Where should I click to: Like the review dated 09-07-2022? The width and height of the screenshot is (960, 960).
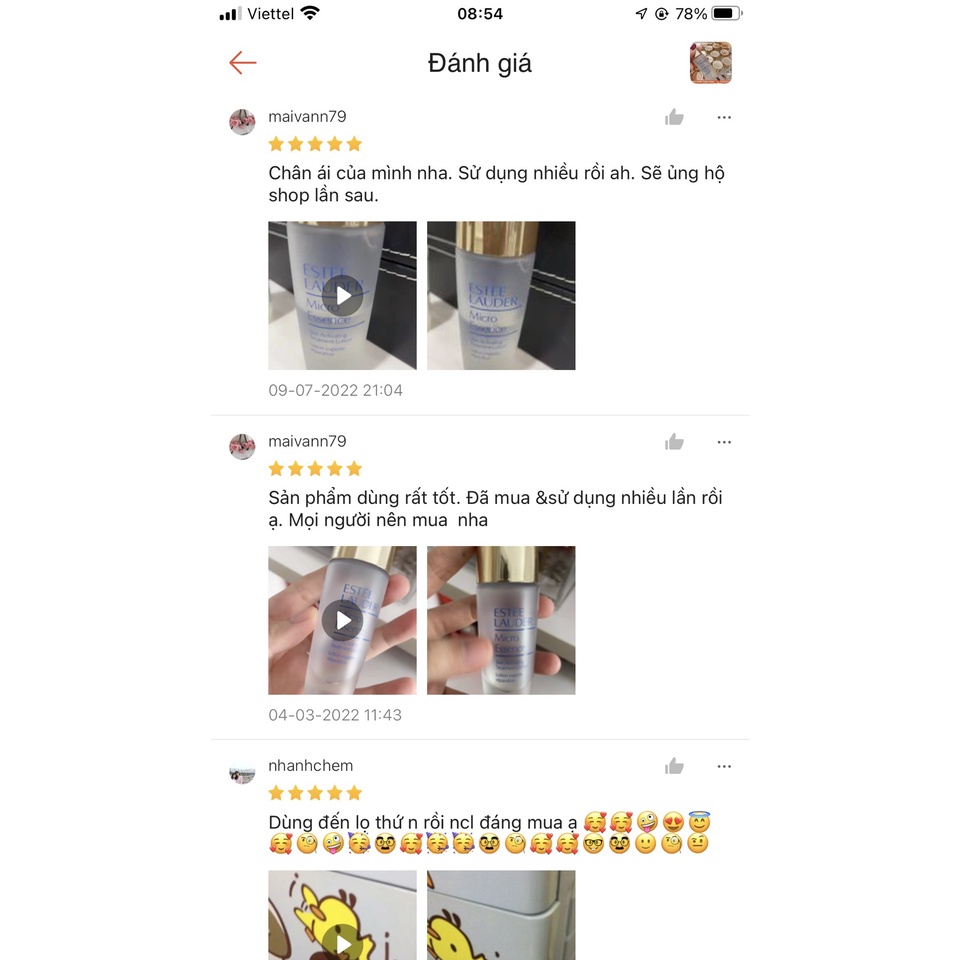click(x=674, y=117)
